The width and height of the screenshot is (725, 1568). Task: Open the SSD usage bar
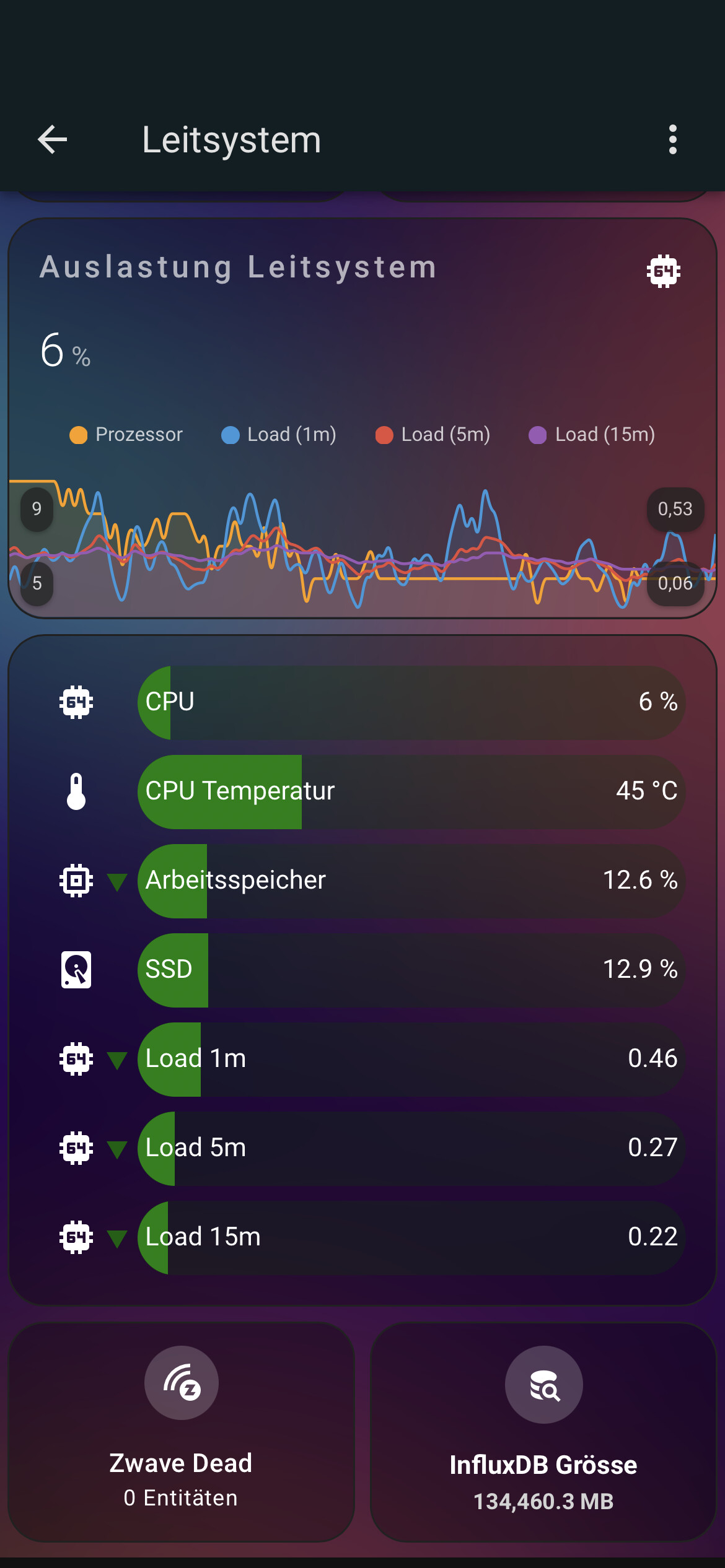[411, 970]
